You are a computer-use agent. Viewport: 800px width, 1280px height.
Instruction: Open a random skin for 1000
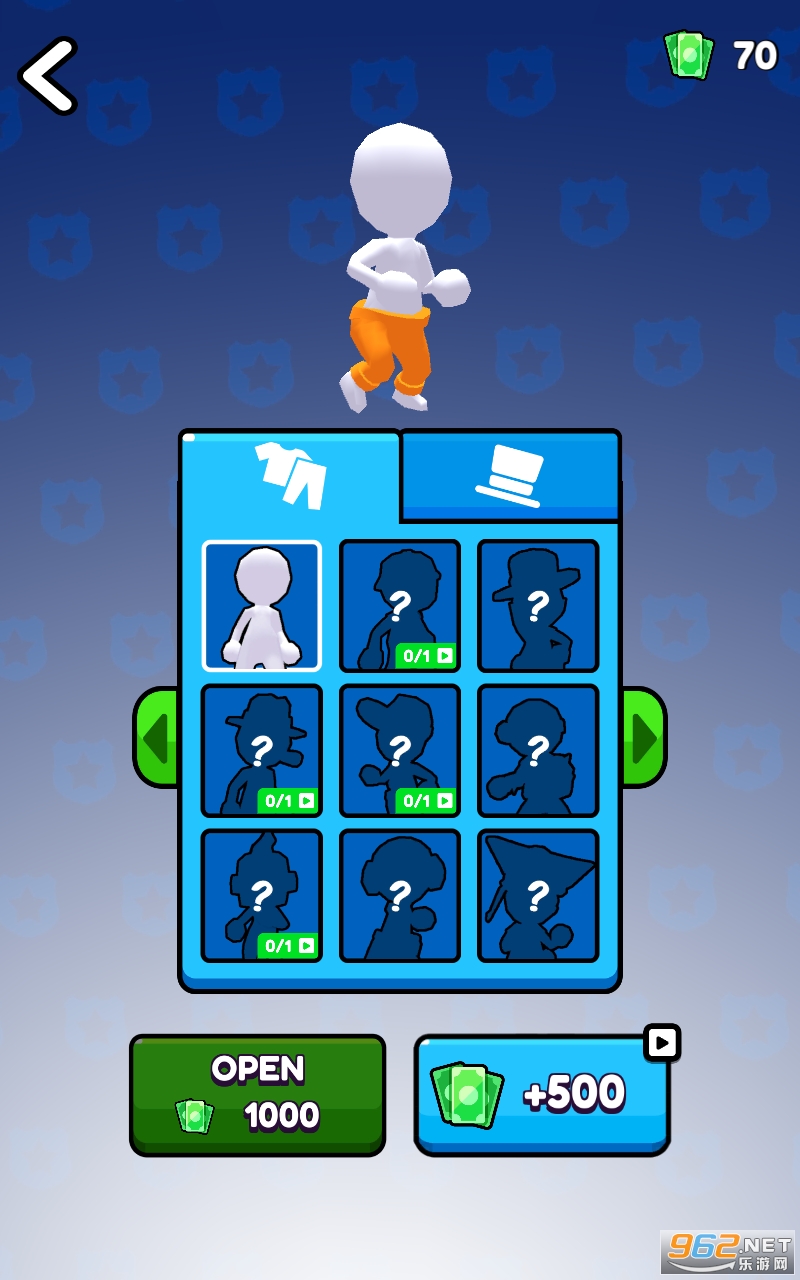pos(257,1095)
